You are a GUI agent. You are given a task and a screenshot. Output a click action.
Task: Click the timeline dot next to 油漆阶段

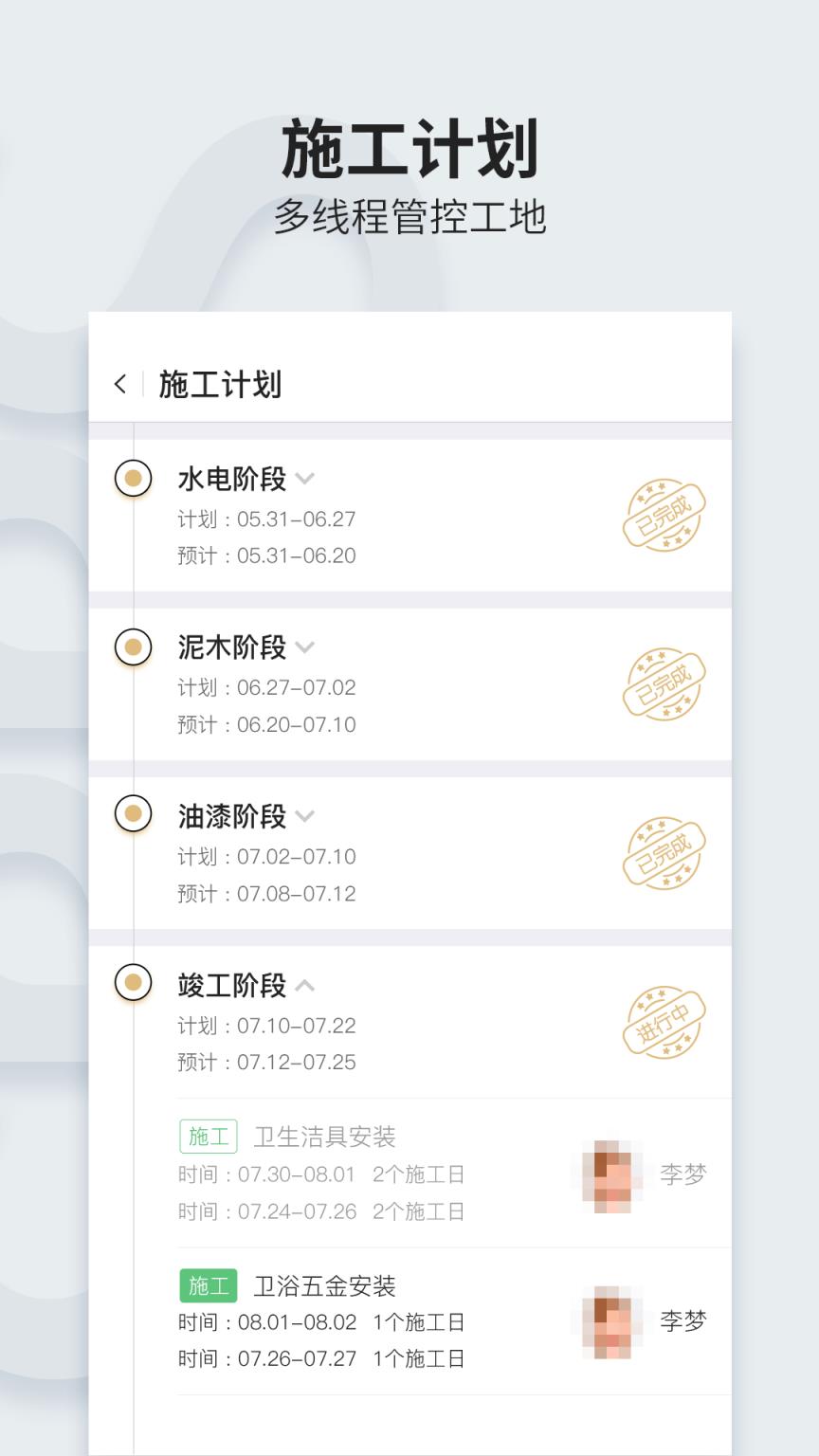[134, 814]
